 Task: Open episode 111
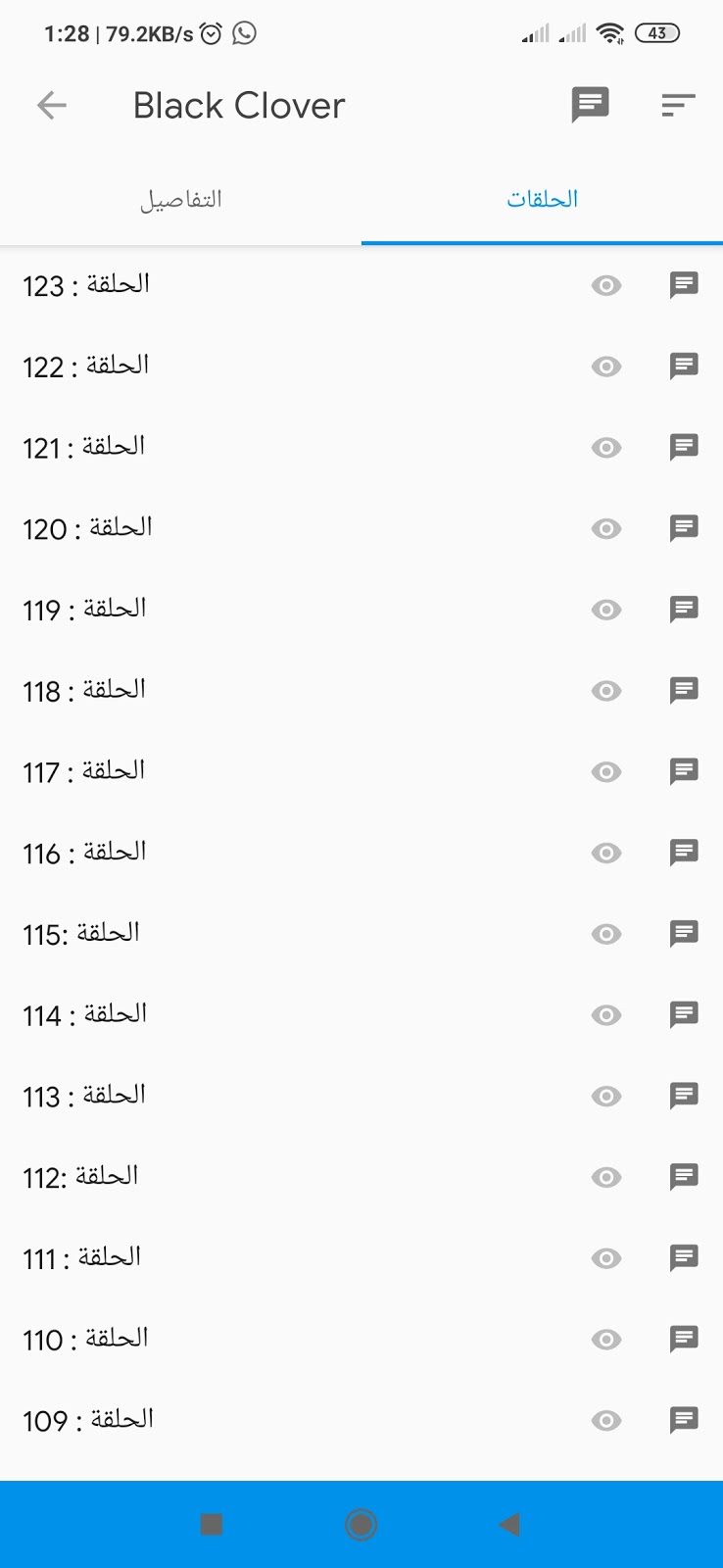pyautogui.click(x=82, y=1257)
